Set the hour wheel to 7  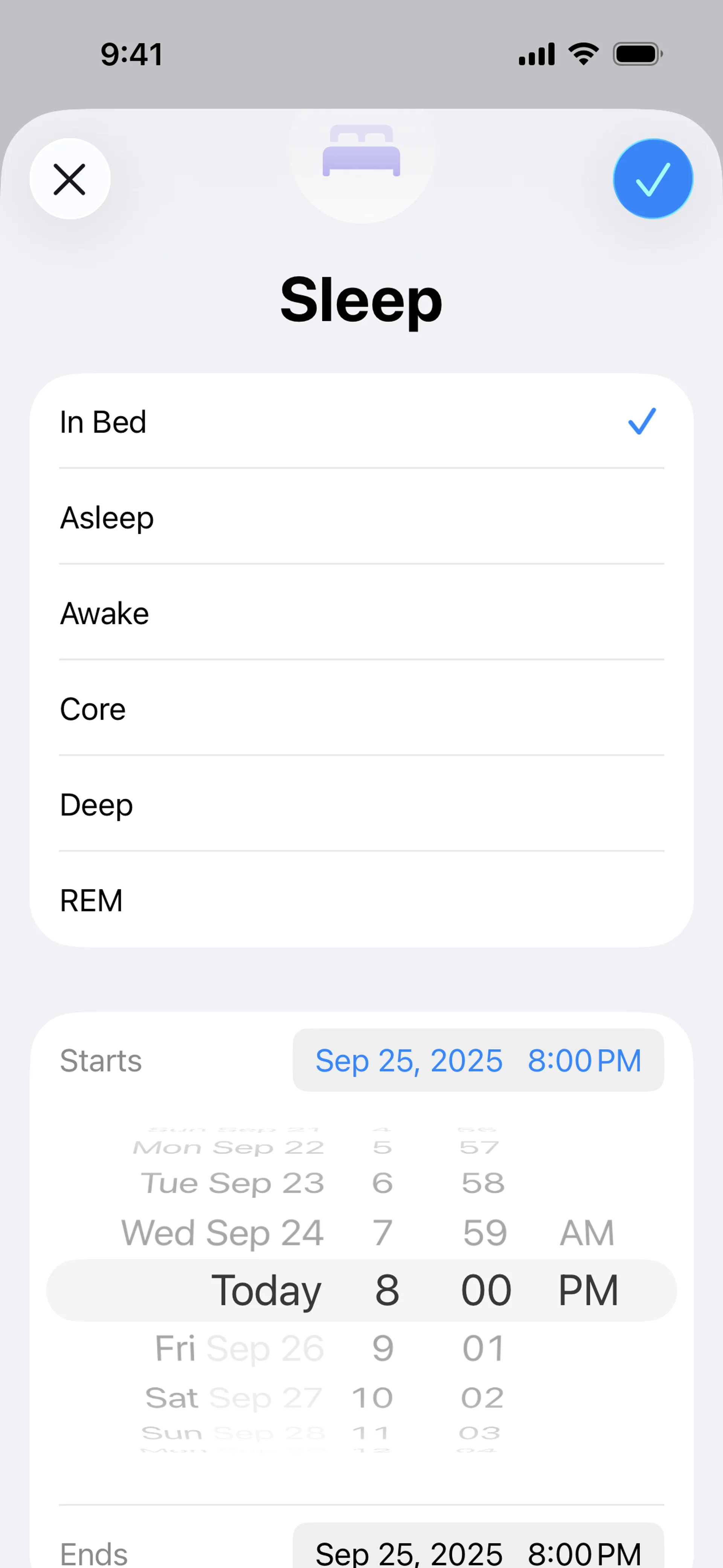[383, 1233]
